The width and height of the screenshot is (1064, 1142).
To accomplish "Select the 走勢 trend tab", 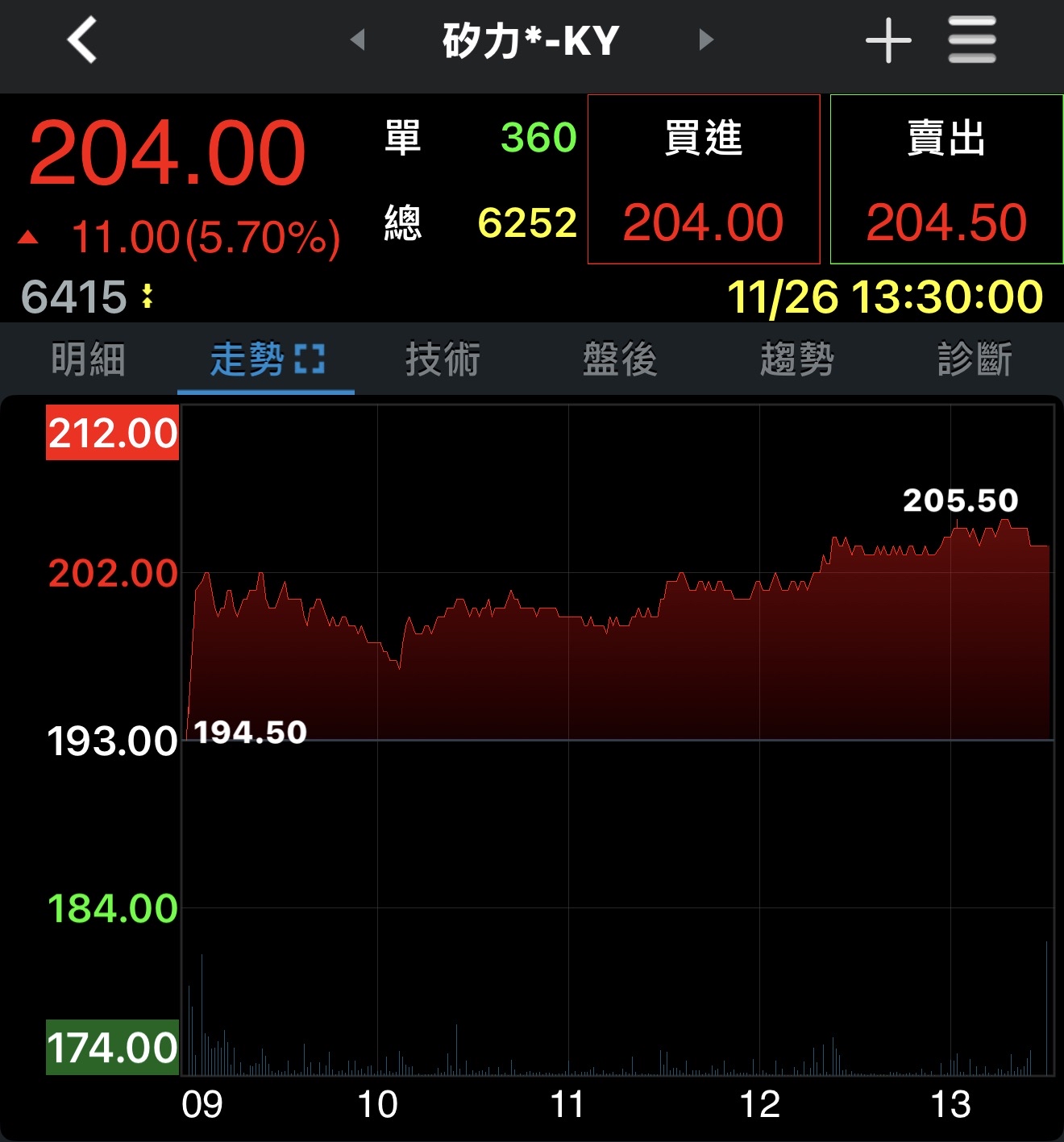I will pos(266,359).
